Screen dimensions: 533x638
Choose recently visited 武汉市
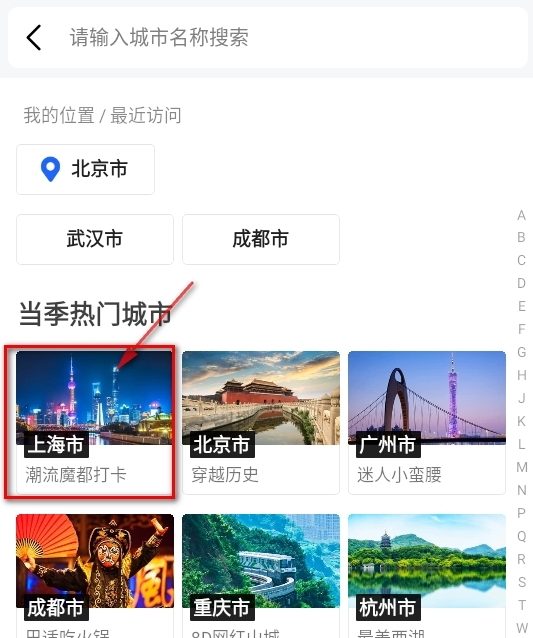(95, 239)
